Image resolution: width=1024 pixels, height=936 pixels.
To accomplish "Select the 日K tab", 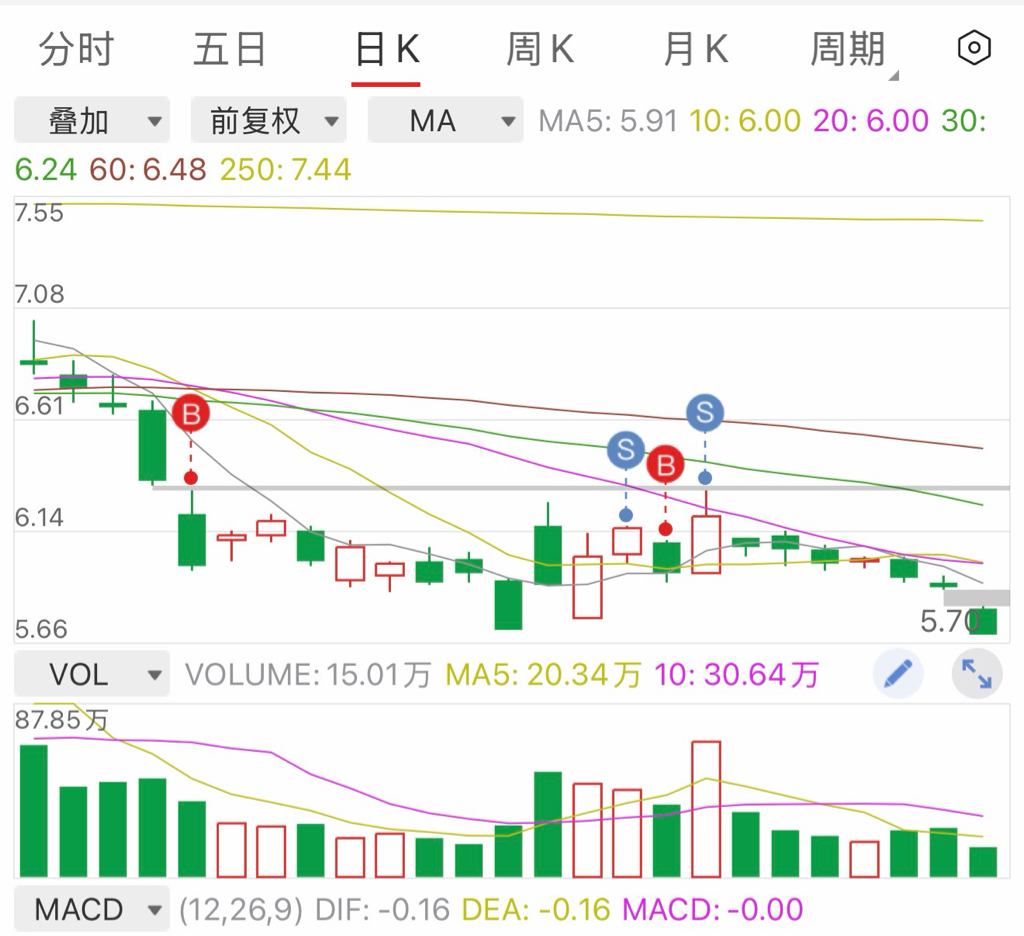I will [386, 49].
